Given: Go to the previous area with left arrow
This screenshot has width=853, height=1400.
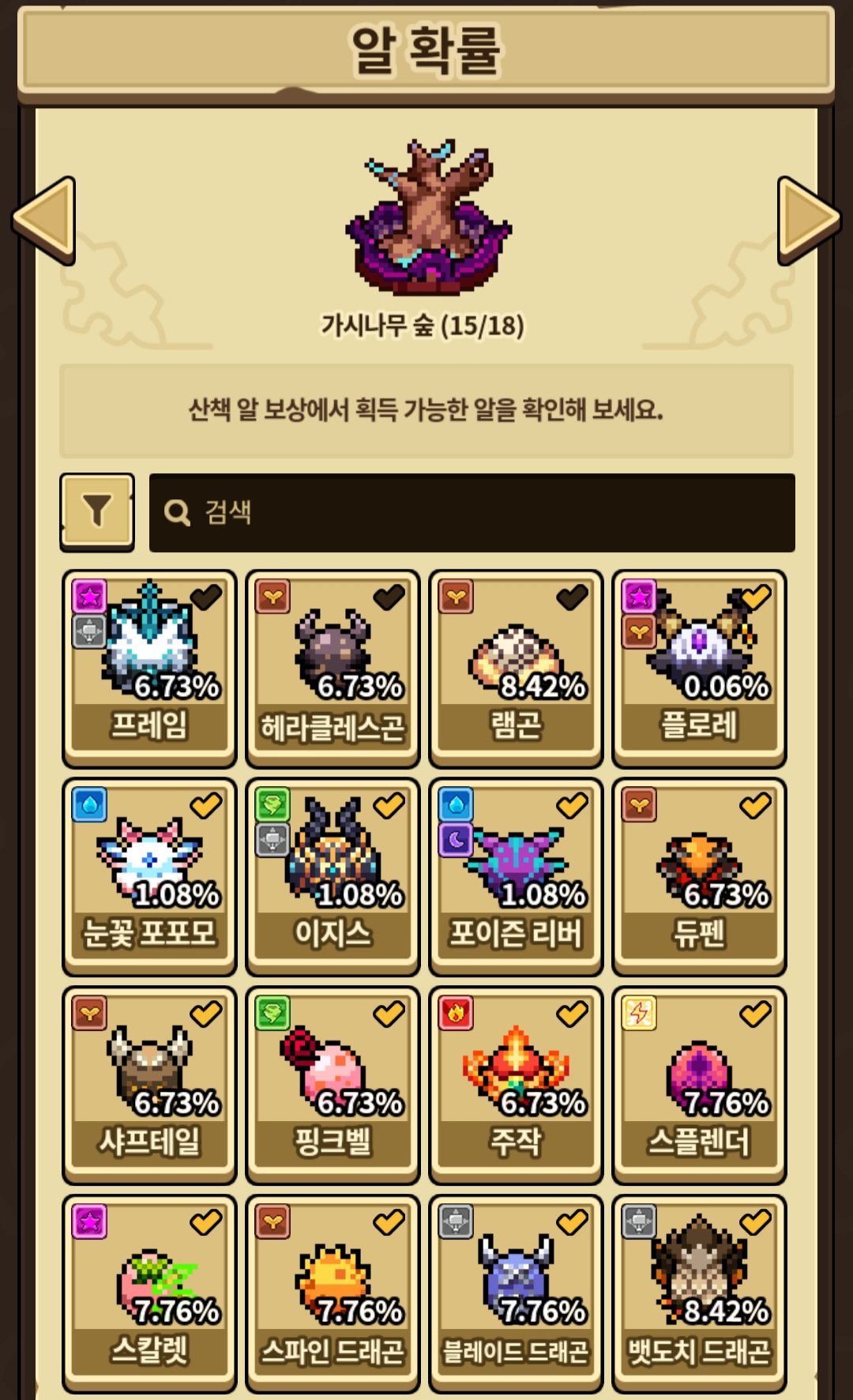Looking at the screenshot, I should [x=44, y=220].
